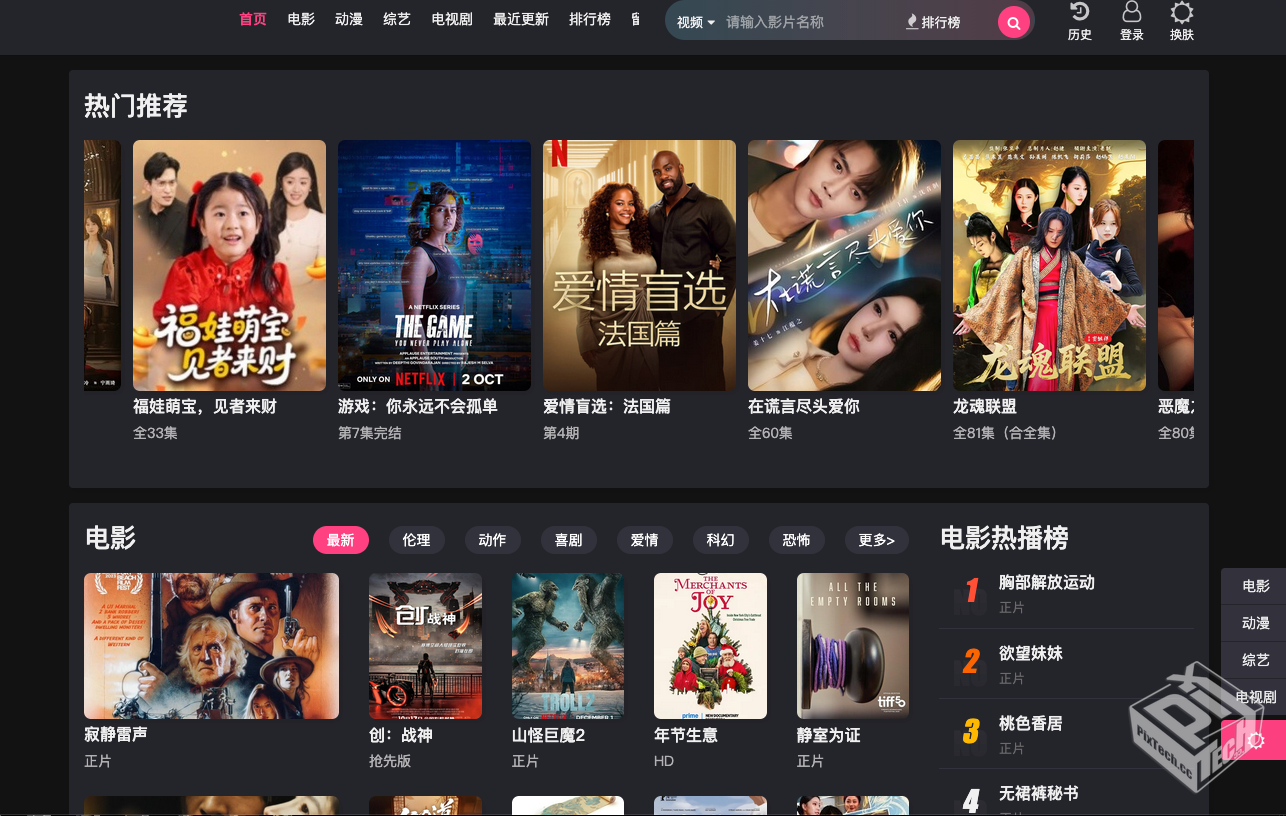The width and height of the screenshot is (1286, 816).
Task: Expand the 视频 search type dropdown
Action: (x=695, y=22)
